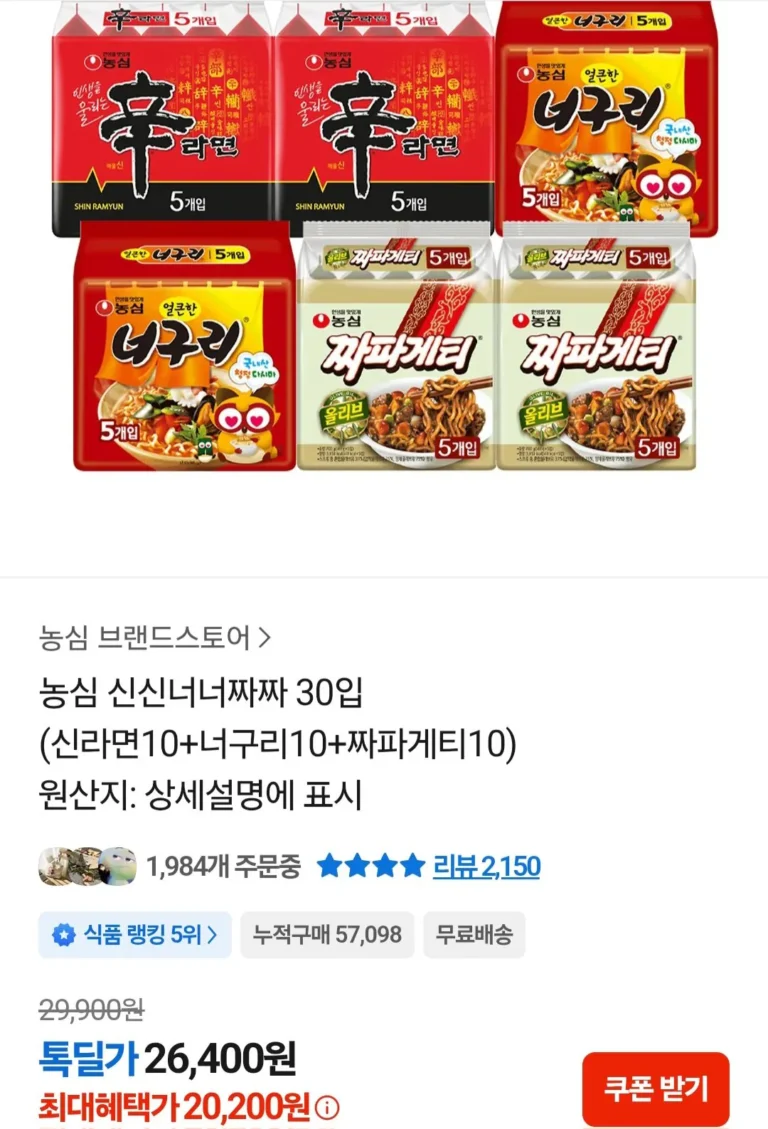Screen dimensions: 768x1129
Task: Open the 농심 브랜드스토어 link
Action: point(154,636)
